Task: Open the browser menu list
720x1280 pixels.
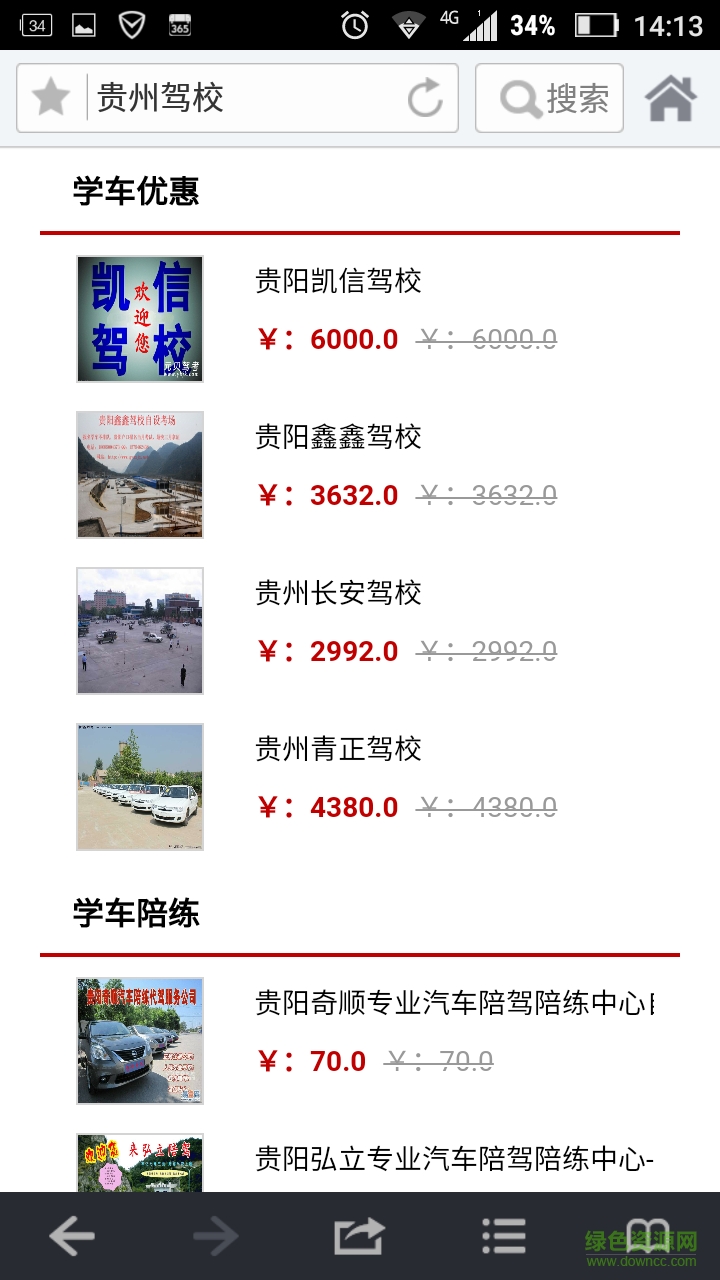Action: pyautogui.click(x=503, y=1237)
